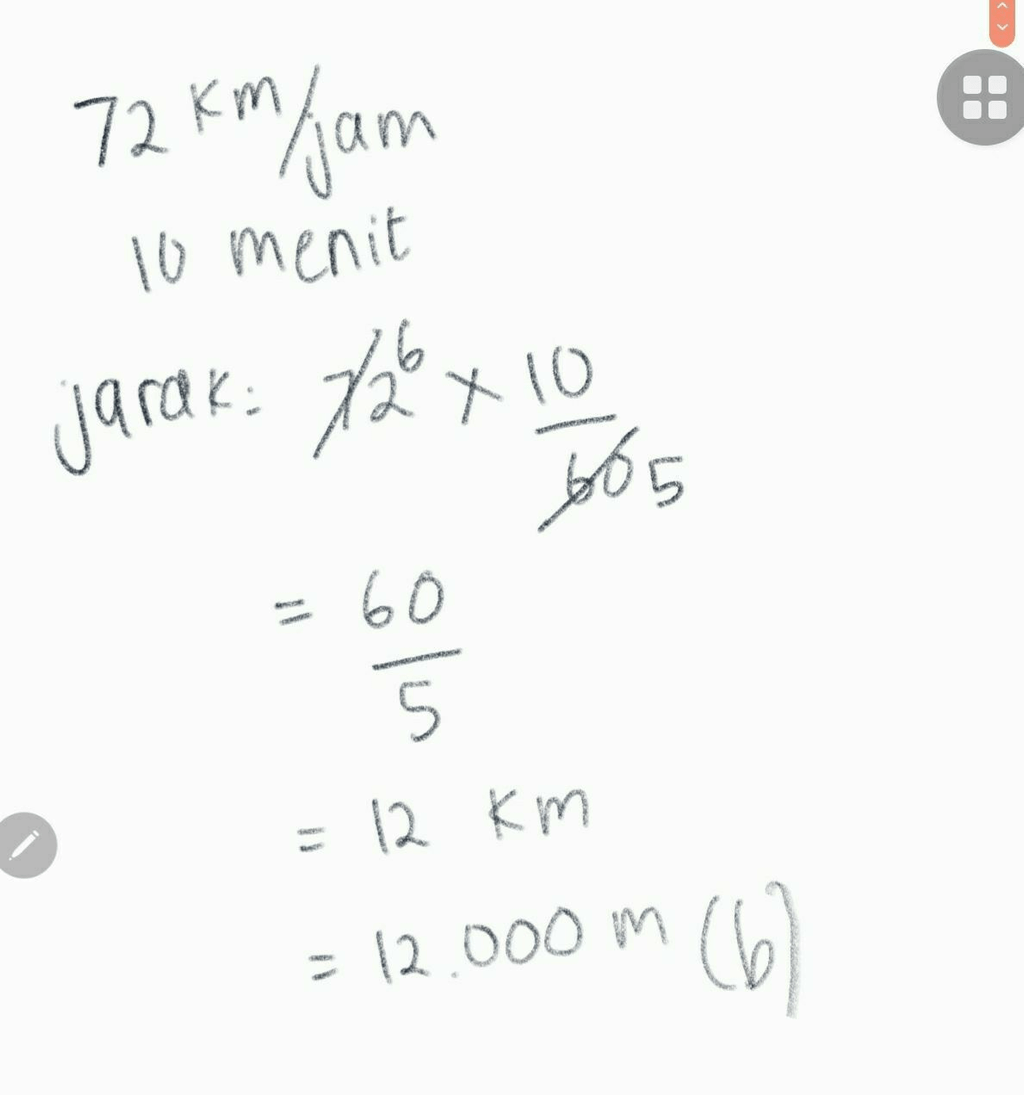The height and width of the screenshot is (1095, 1024).
Task: Tap the orange up-down arrow handle
Action: [1002, 20]
